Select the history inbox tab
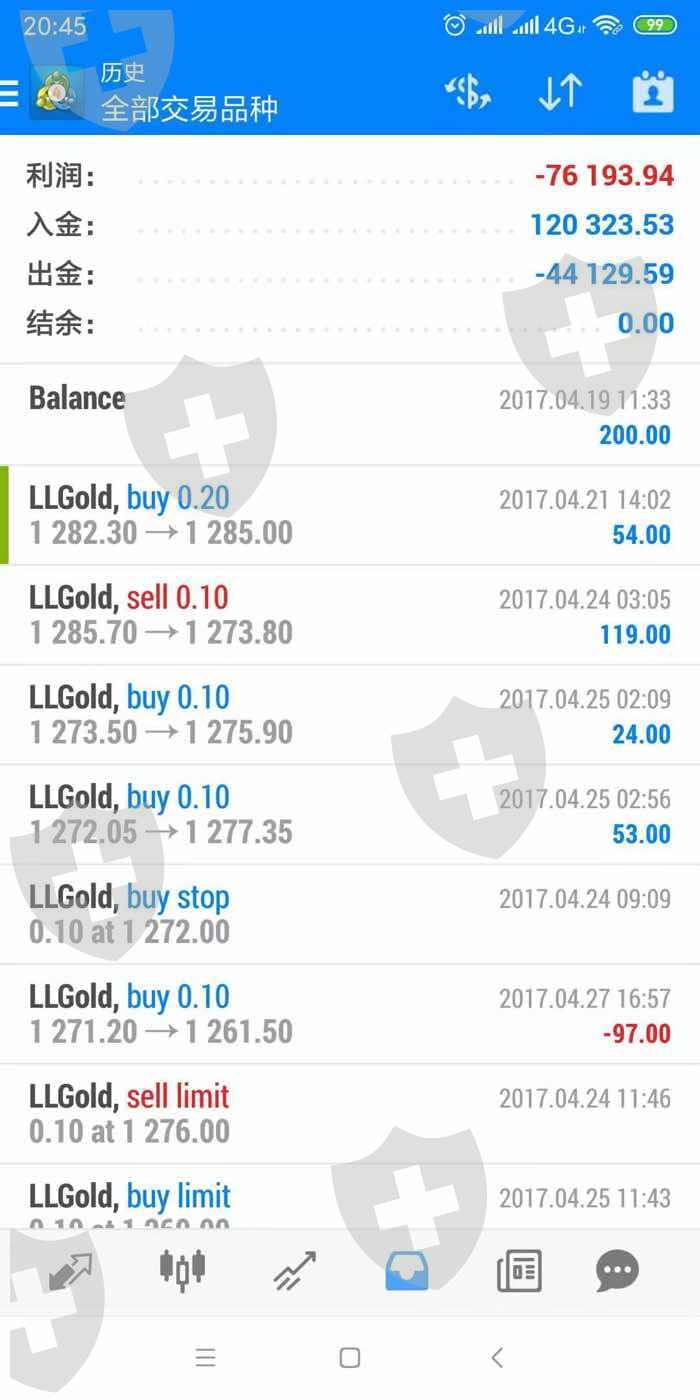This screenshot has height=1400, width=700. [x=407, y=1271]
